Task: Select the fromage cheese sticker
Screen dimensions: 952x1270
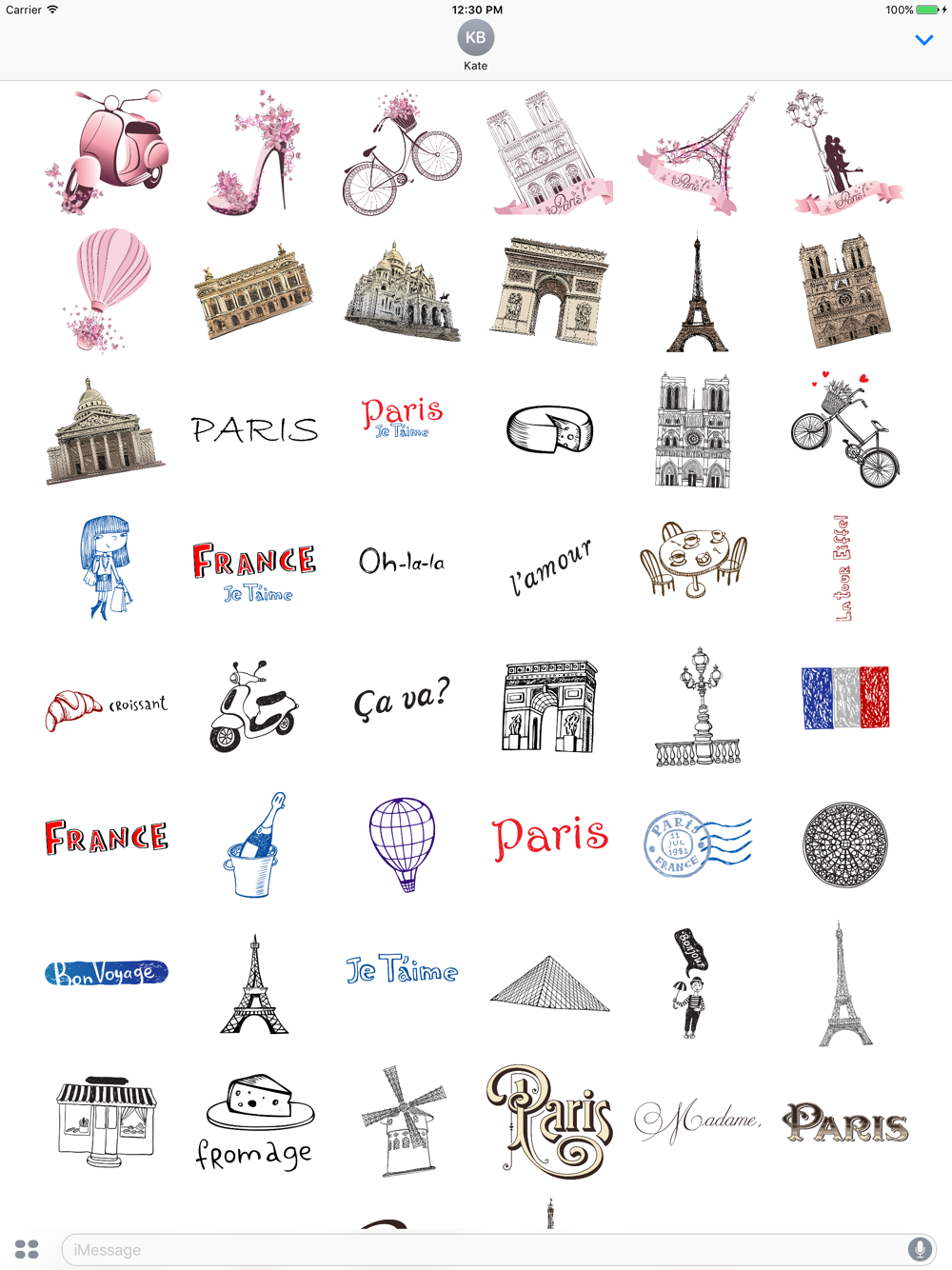Action: coord(254,1121)
